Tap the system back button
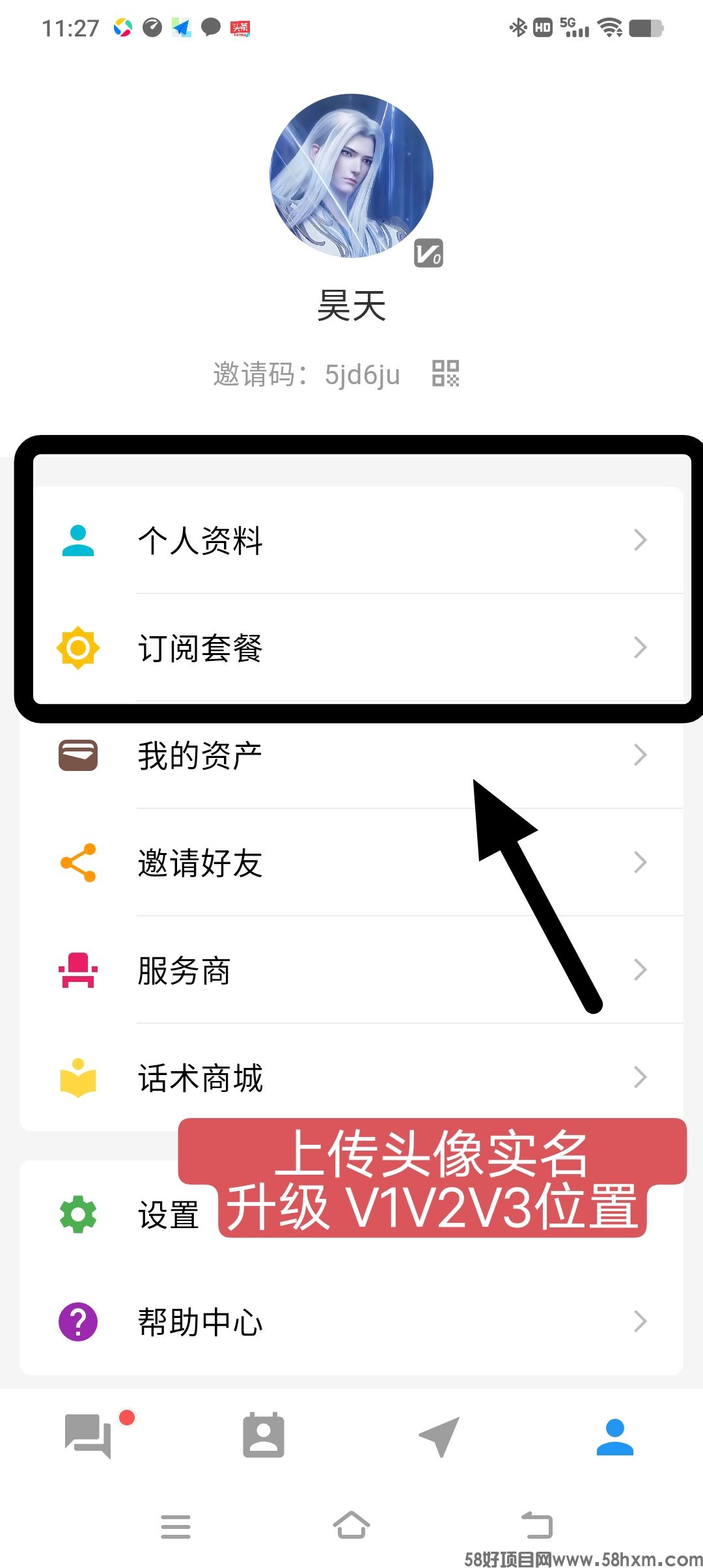 point(538,1525)
